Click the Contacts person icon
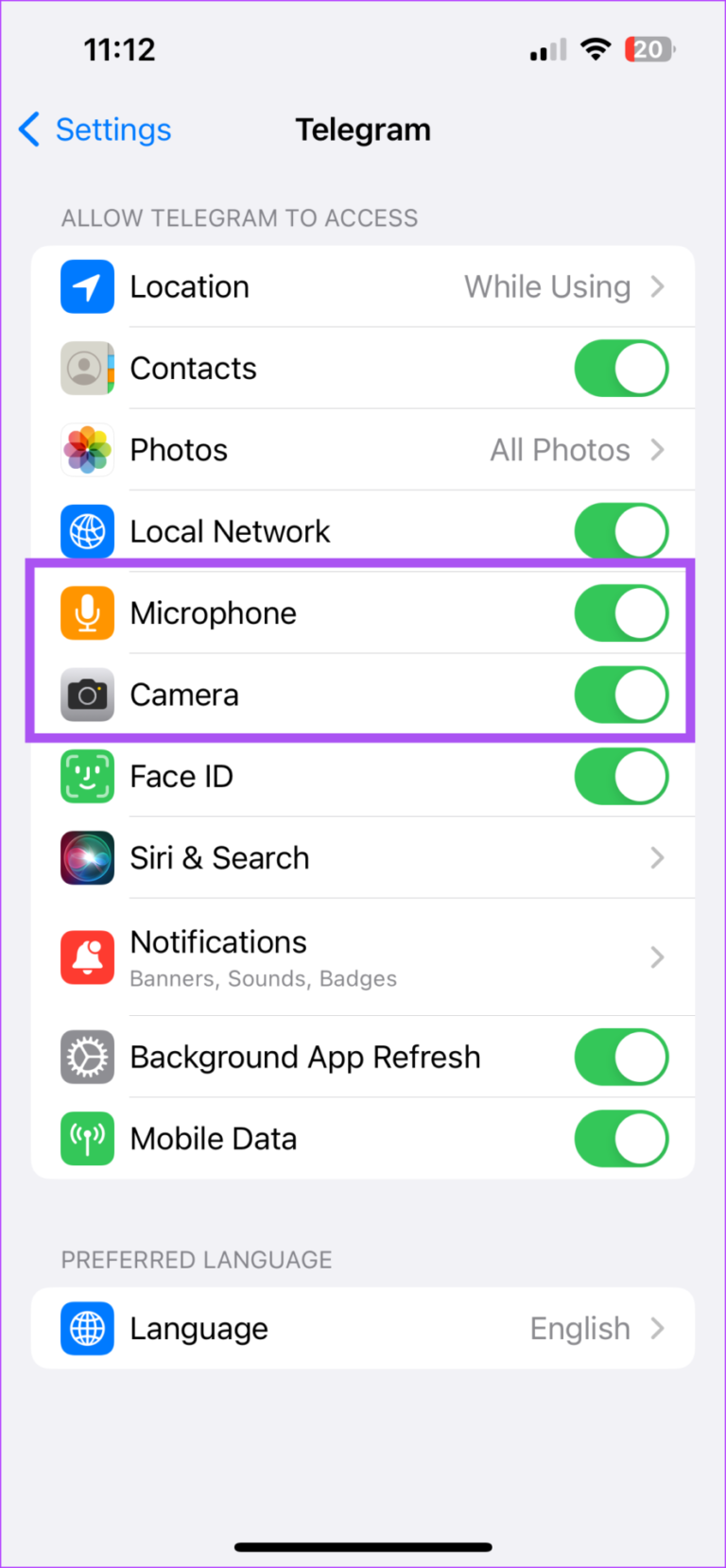This screenshot has width=726, height=1568. (87, 369)
